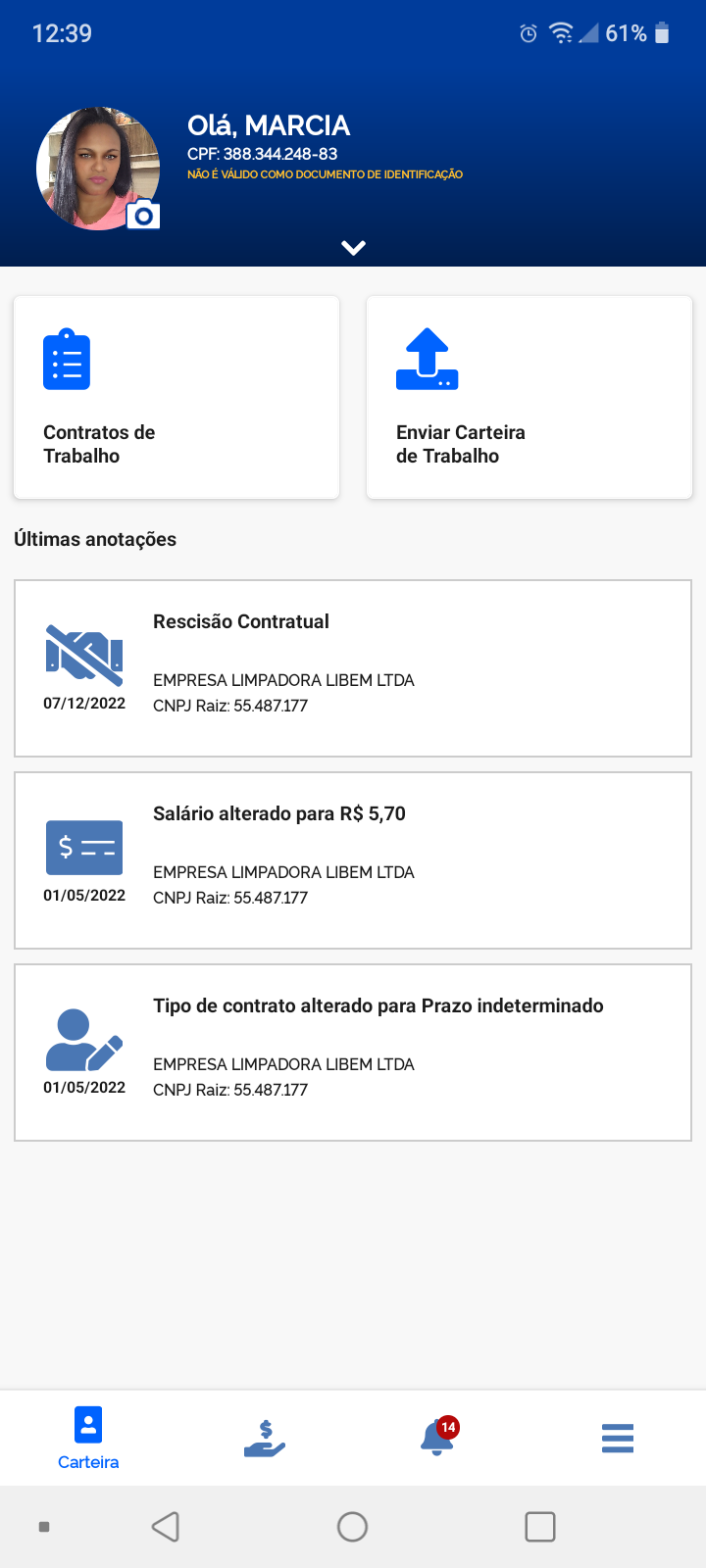Open Enviar Carteira de Trabalho card
This screenshot has width=706, height=1568.
pos(529,398)
